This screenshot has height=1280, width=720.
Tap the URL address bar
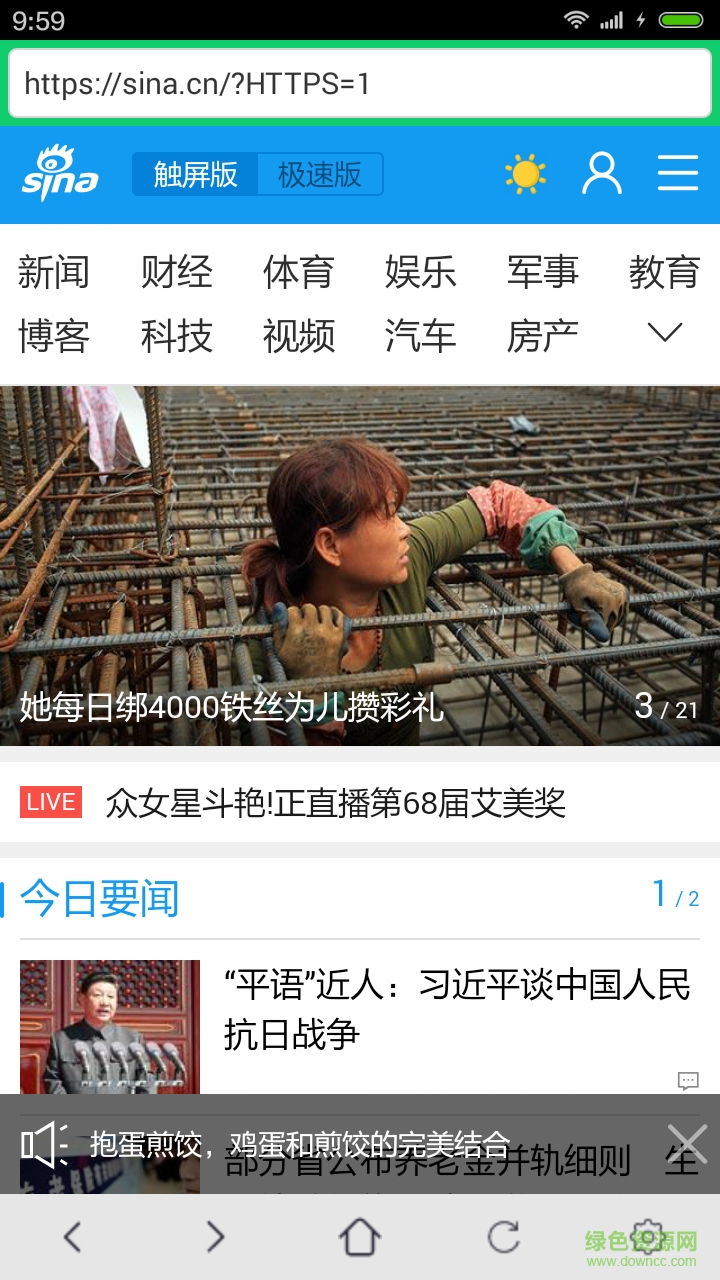pyautogui.click(x=360, y=83)
